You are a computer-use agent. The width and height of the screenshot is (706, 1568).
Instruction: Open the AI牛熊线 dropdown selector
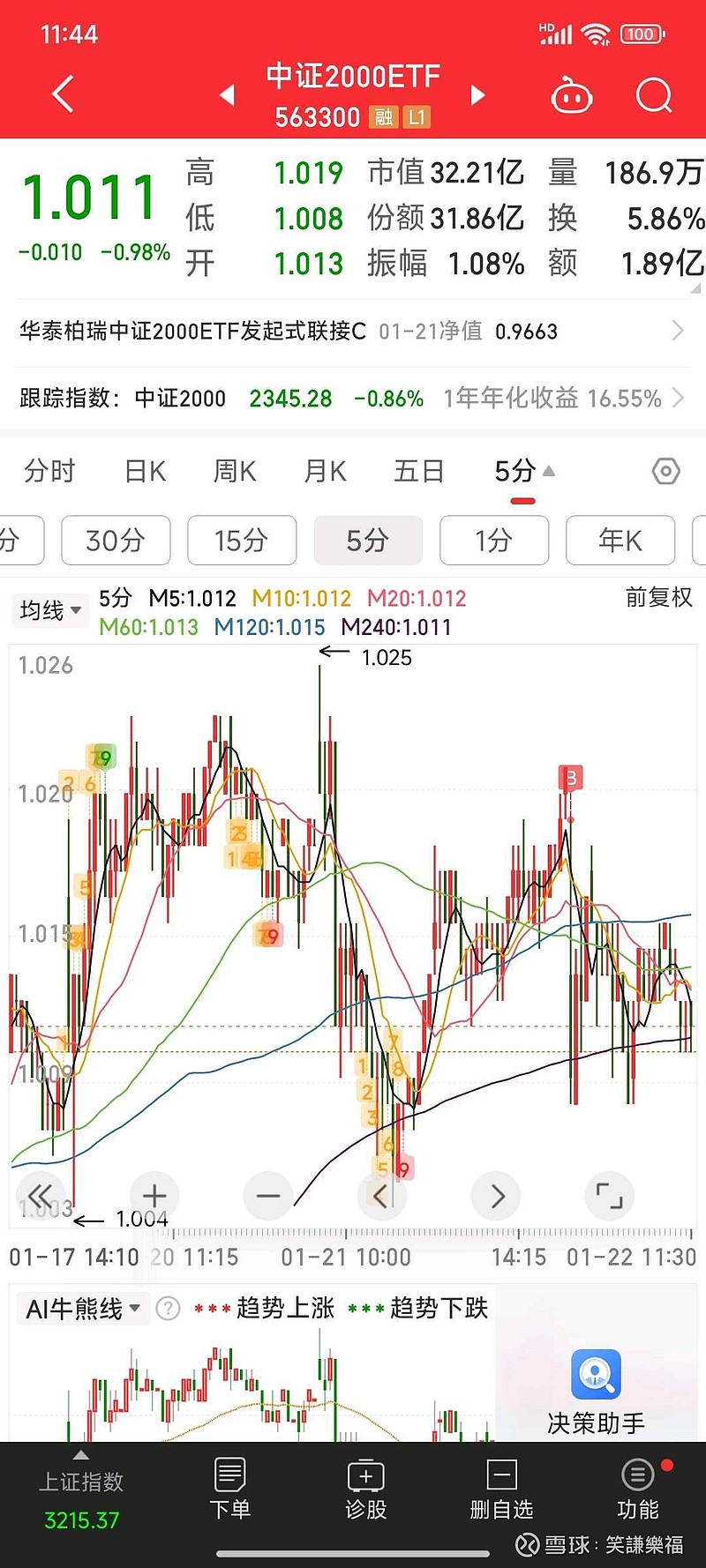pos(82,1308)
